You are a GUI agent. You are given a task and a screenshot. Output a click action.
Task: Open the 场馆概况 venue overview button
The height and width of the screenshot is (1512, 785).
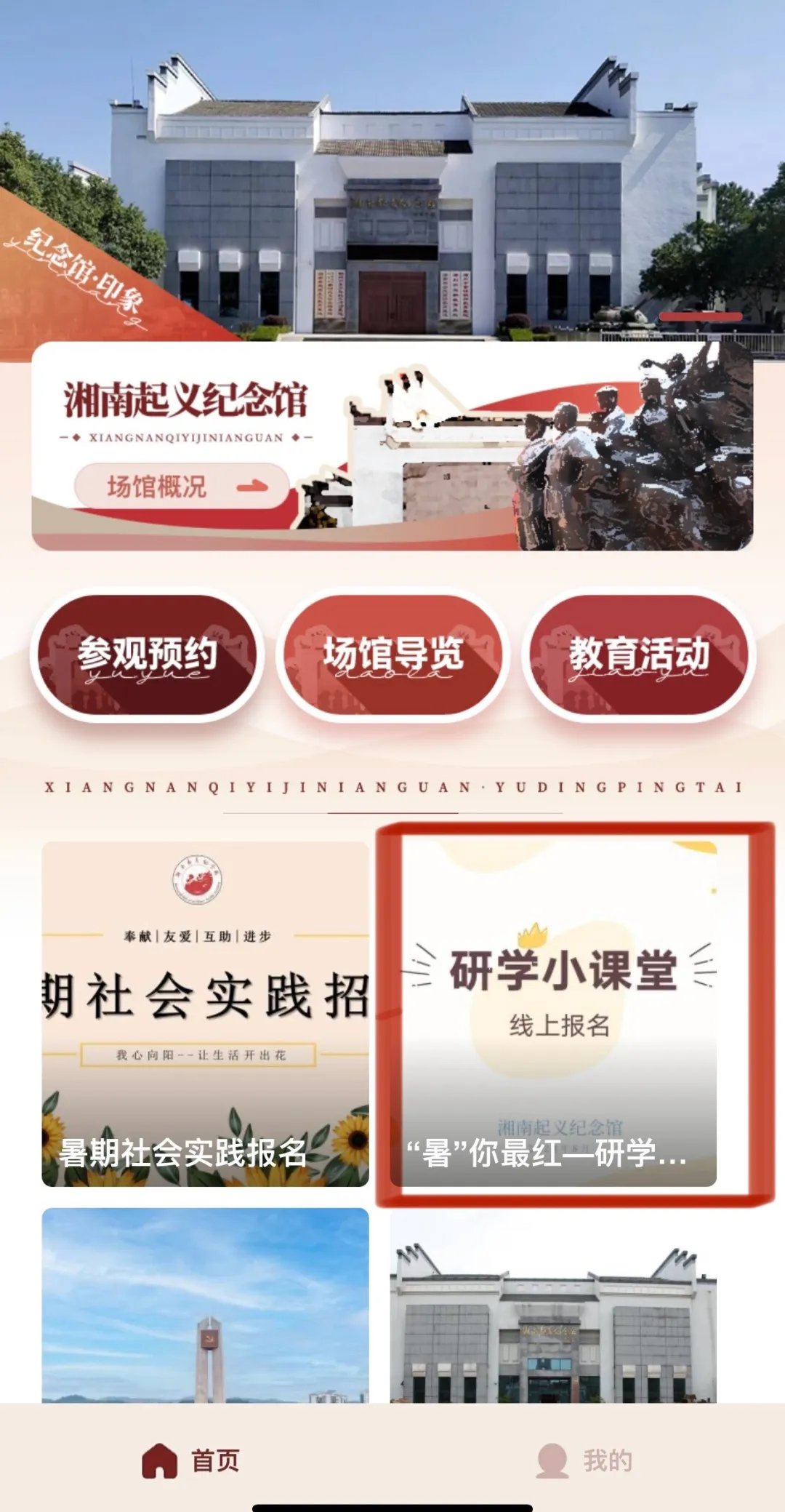[182, 486]
